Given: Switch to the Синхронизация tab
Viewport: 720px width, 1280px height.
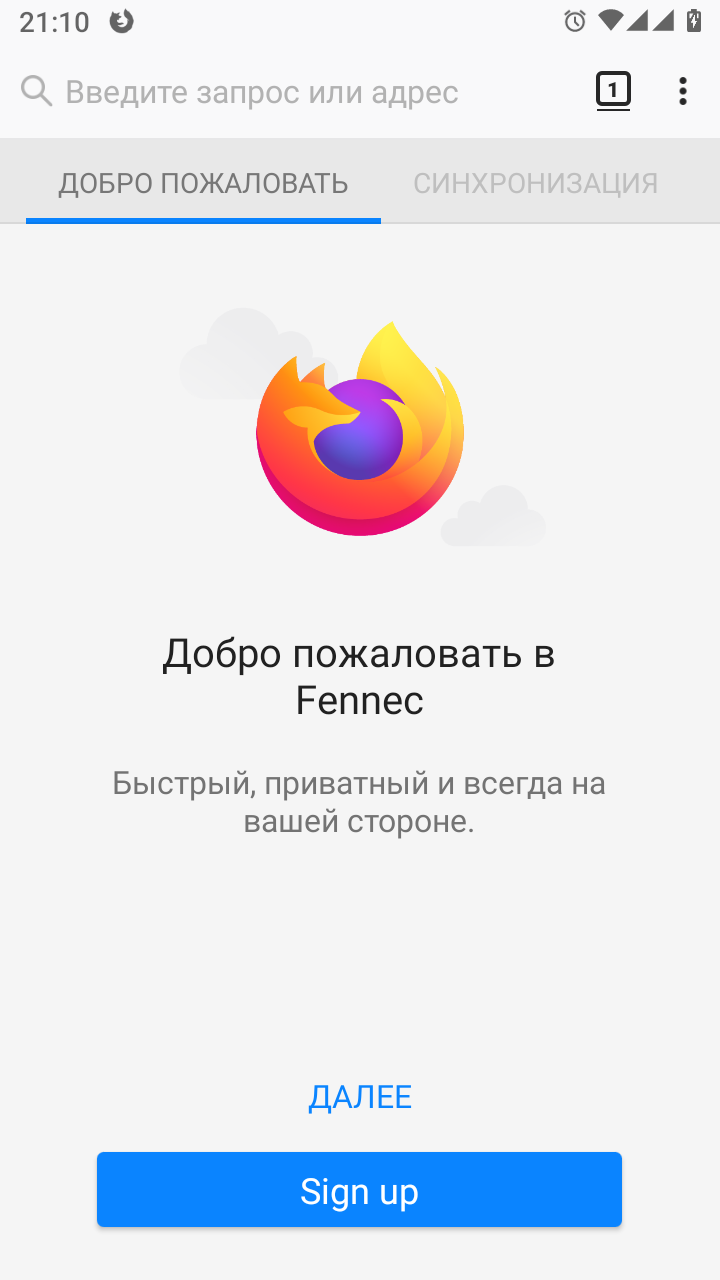Looking at the screenshot, I should (x=536, y=183).
